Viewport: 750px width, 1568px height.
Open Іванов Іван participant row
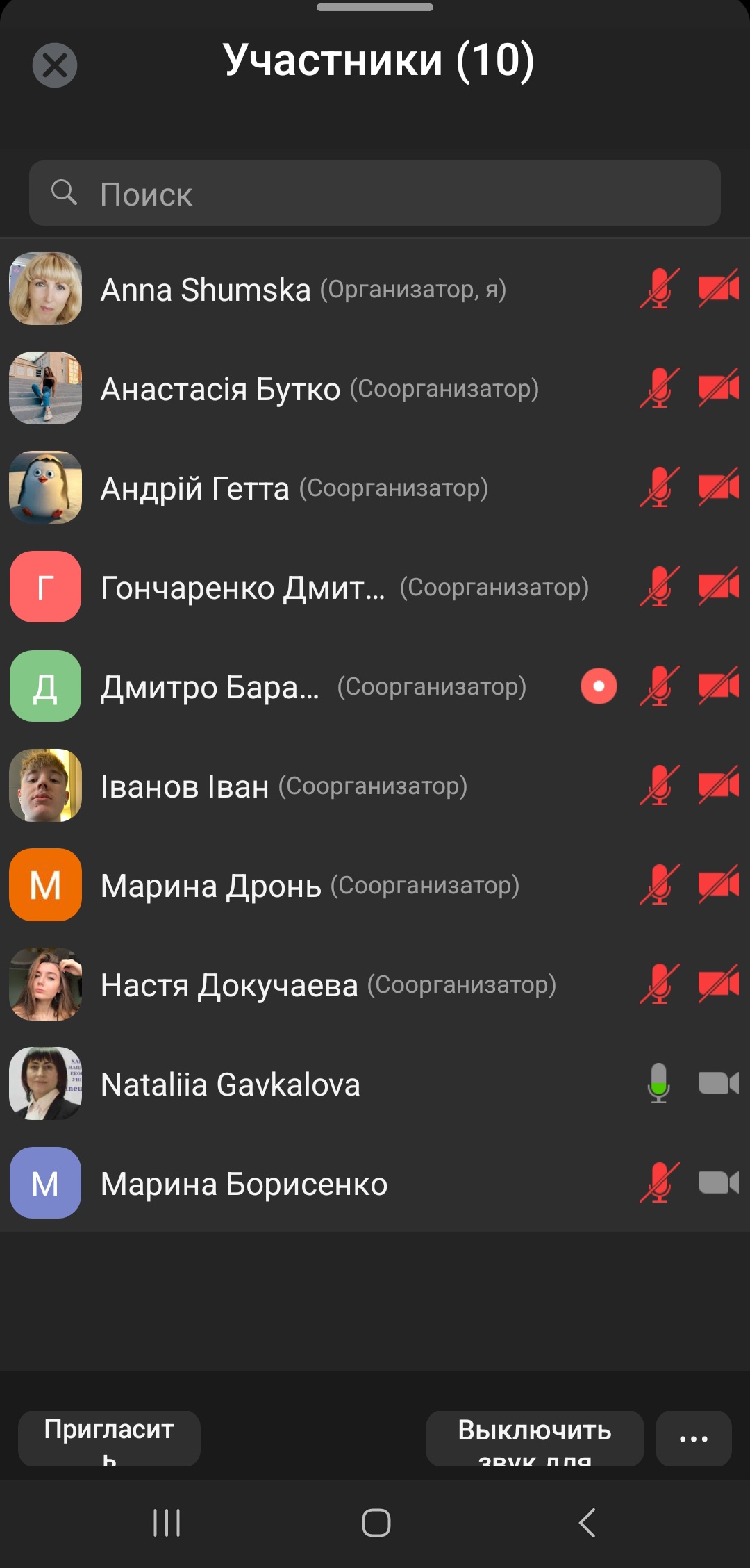coord(283,786)
